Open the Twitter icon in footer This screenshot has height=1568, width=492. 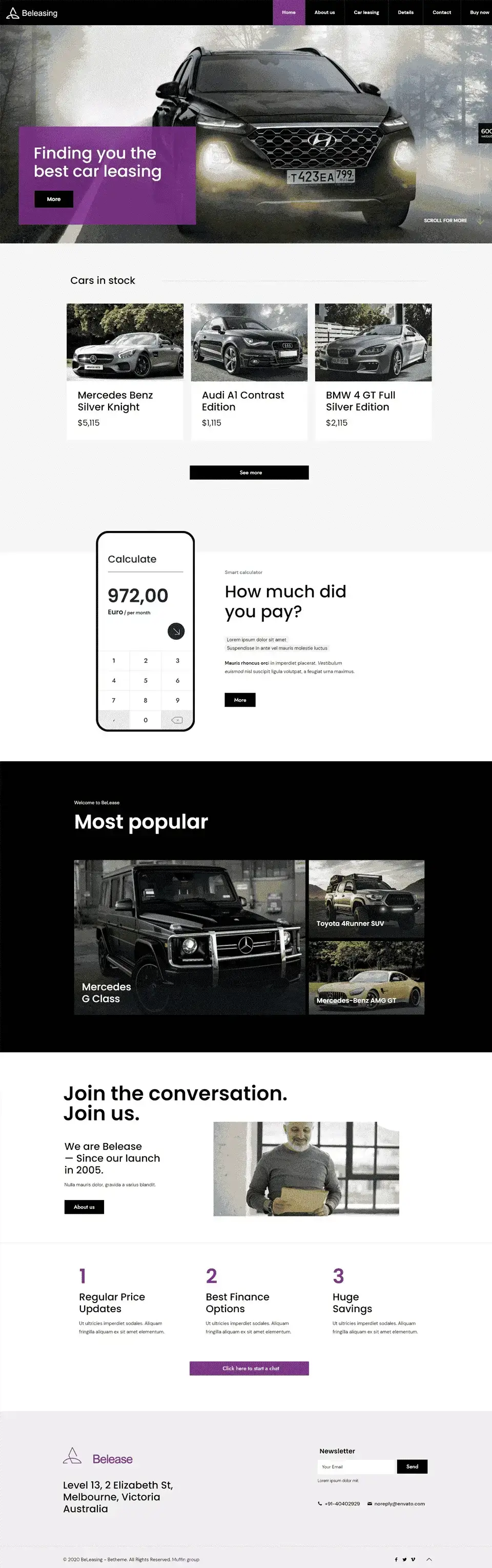tap(404, 1559)
